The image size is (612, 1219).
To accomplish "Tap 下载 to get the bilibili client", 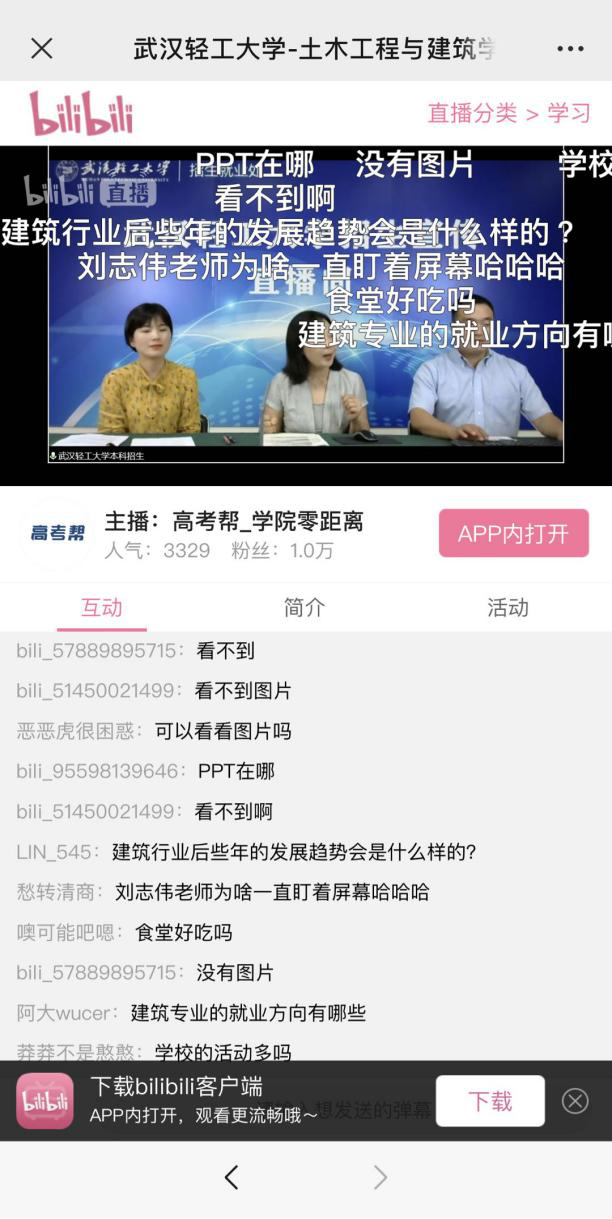I will [490, 1101].
